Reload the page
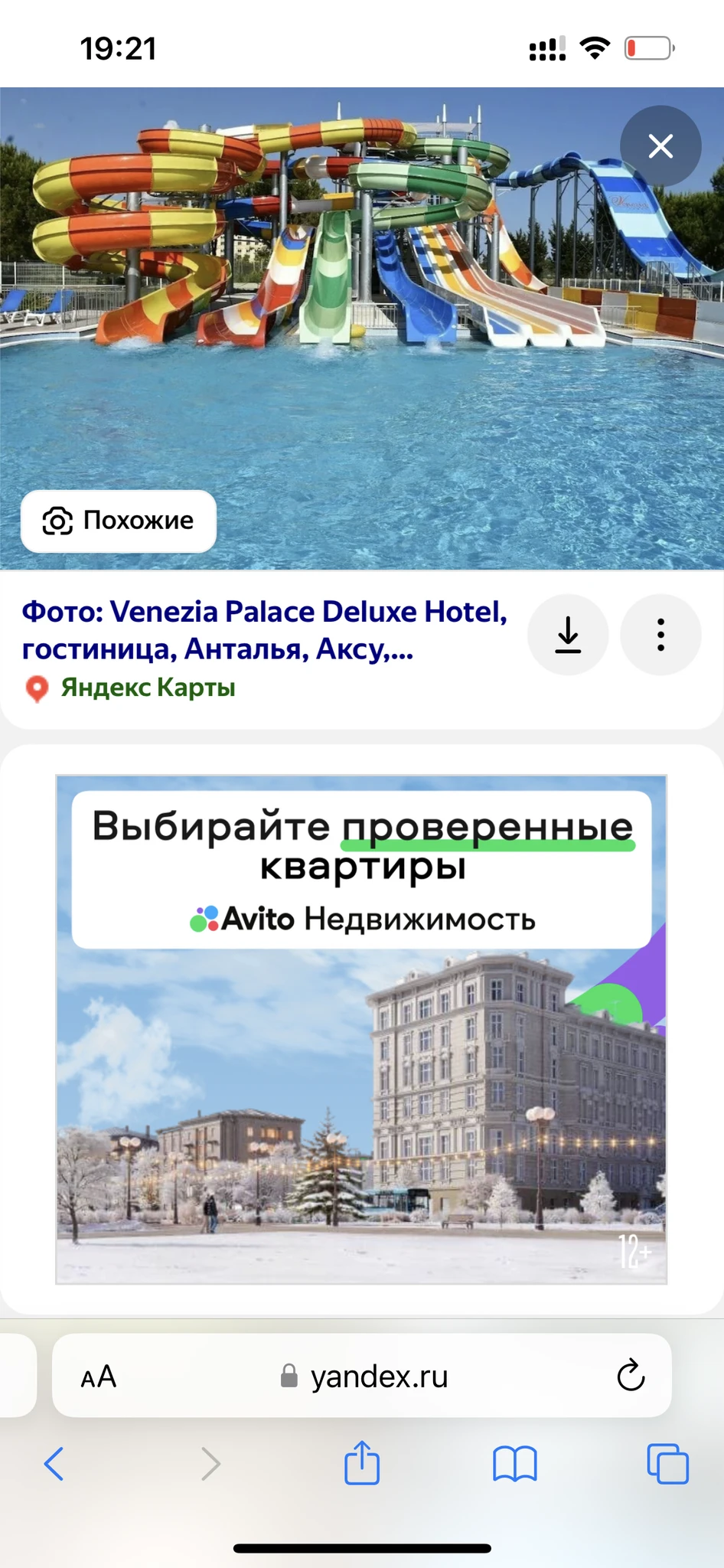The image size is (724, 1568). click(x=631, y=1376)
